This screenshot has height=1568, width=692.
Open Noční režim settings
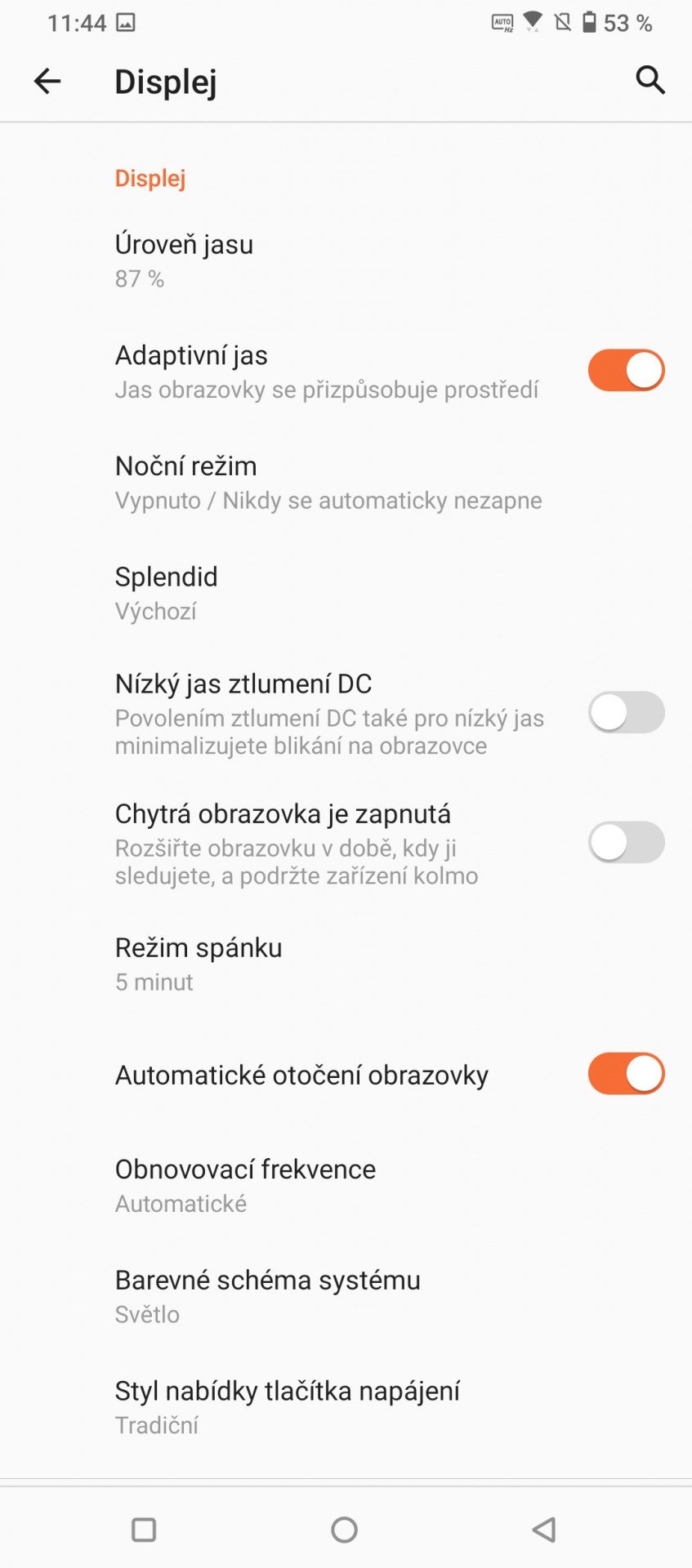[x=346, y=482]
